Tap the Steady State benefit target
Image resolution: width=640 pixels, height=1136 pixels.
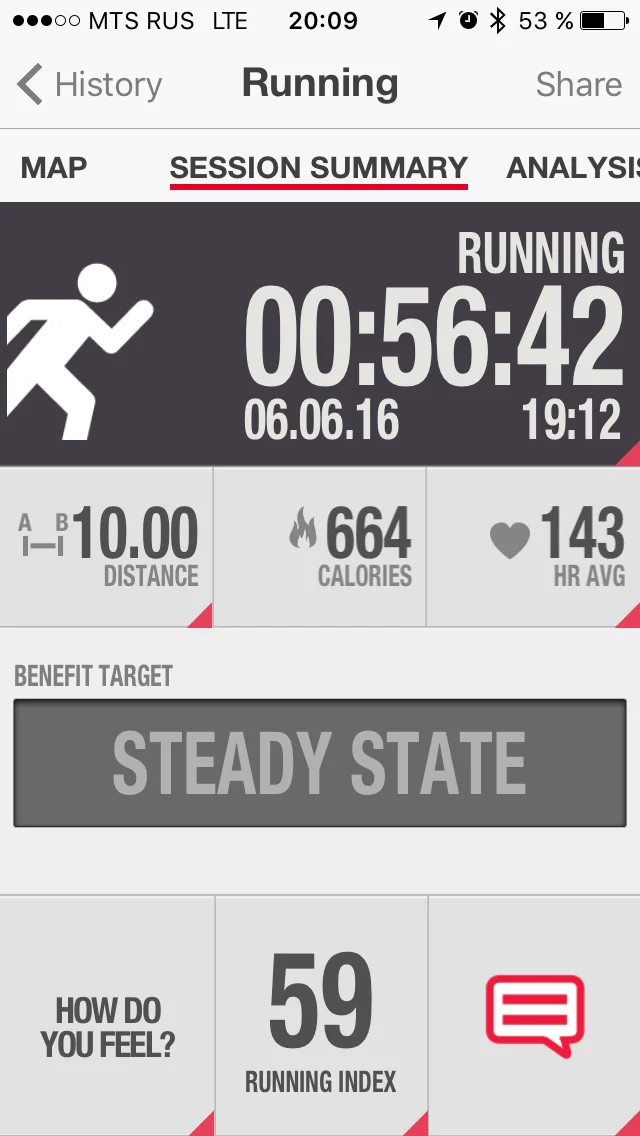point(320,763)
